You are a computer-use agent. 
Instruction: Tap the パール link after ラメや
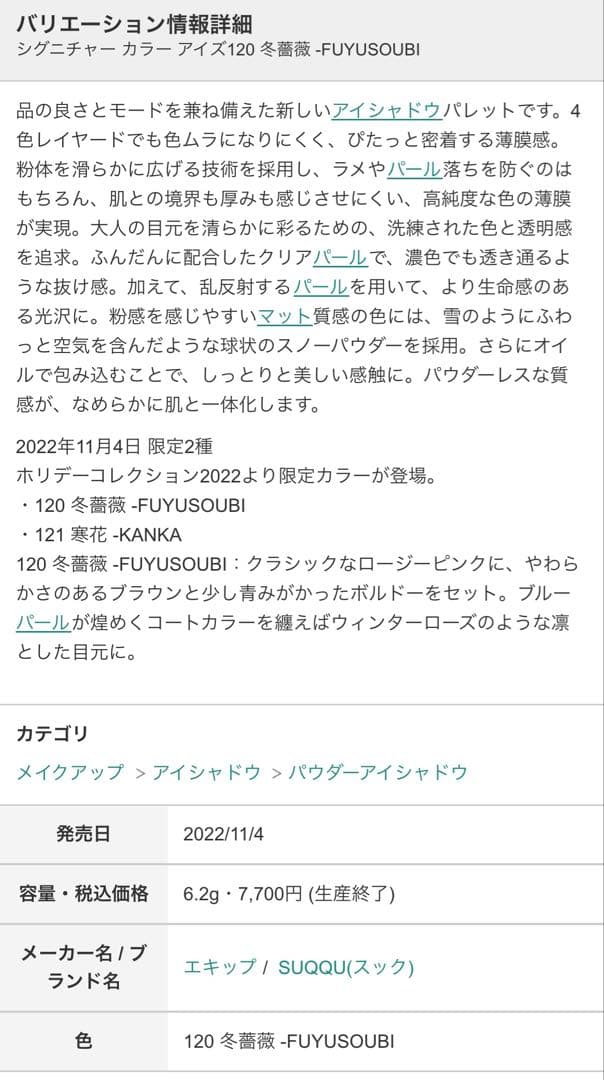coord(413,169)
